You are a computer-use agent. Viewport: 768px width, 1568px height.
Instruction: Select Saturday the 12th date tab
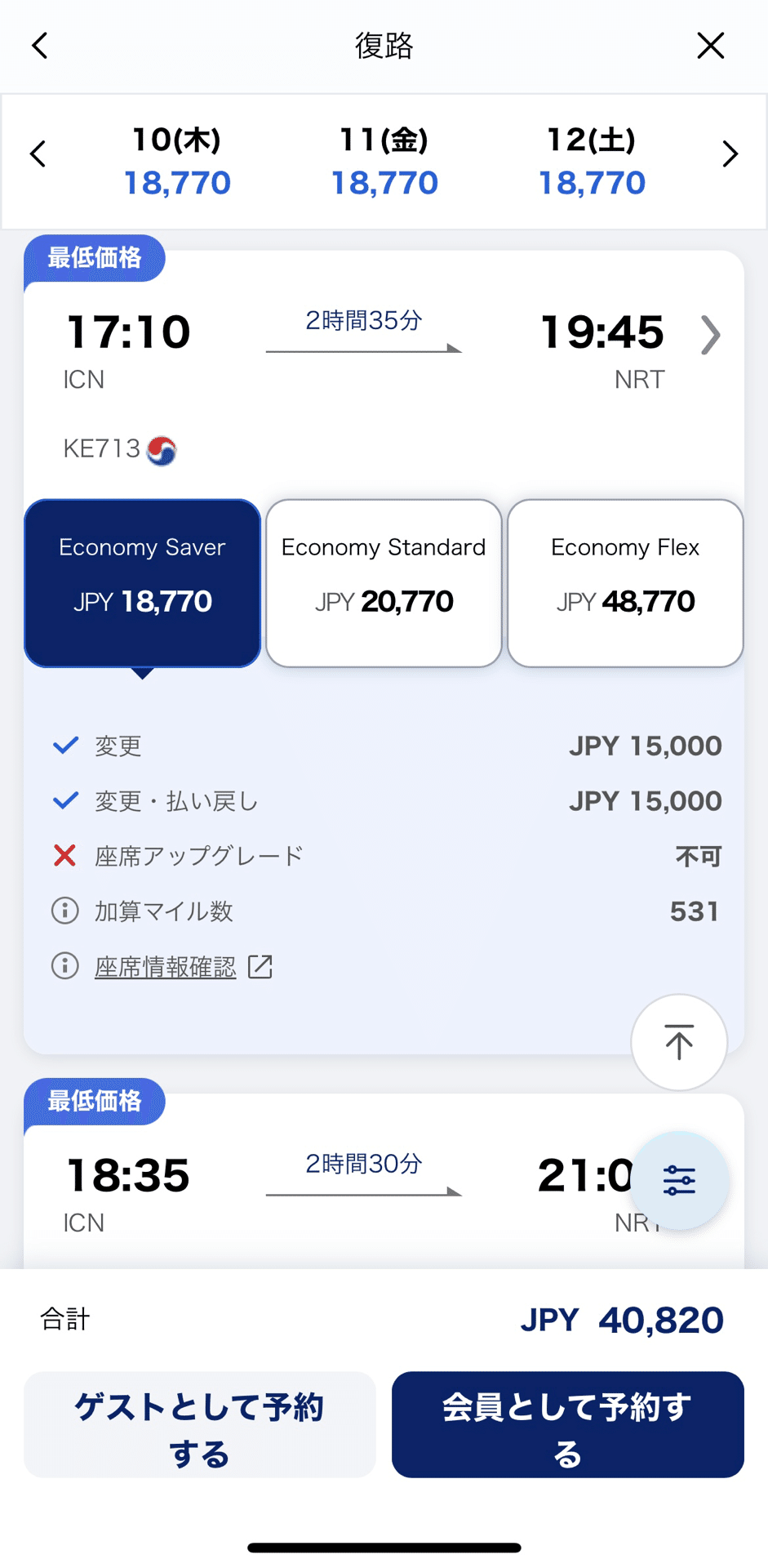[592, 162]
